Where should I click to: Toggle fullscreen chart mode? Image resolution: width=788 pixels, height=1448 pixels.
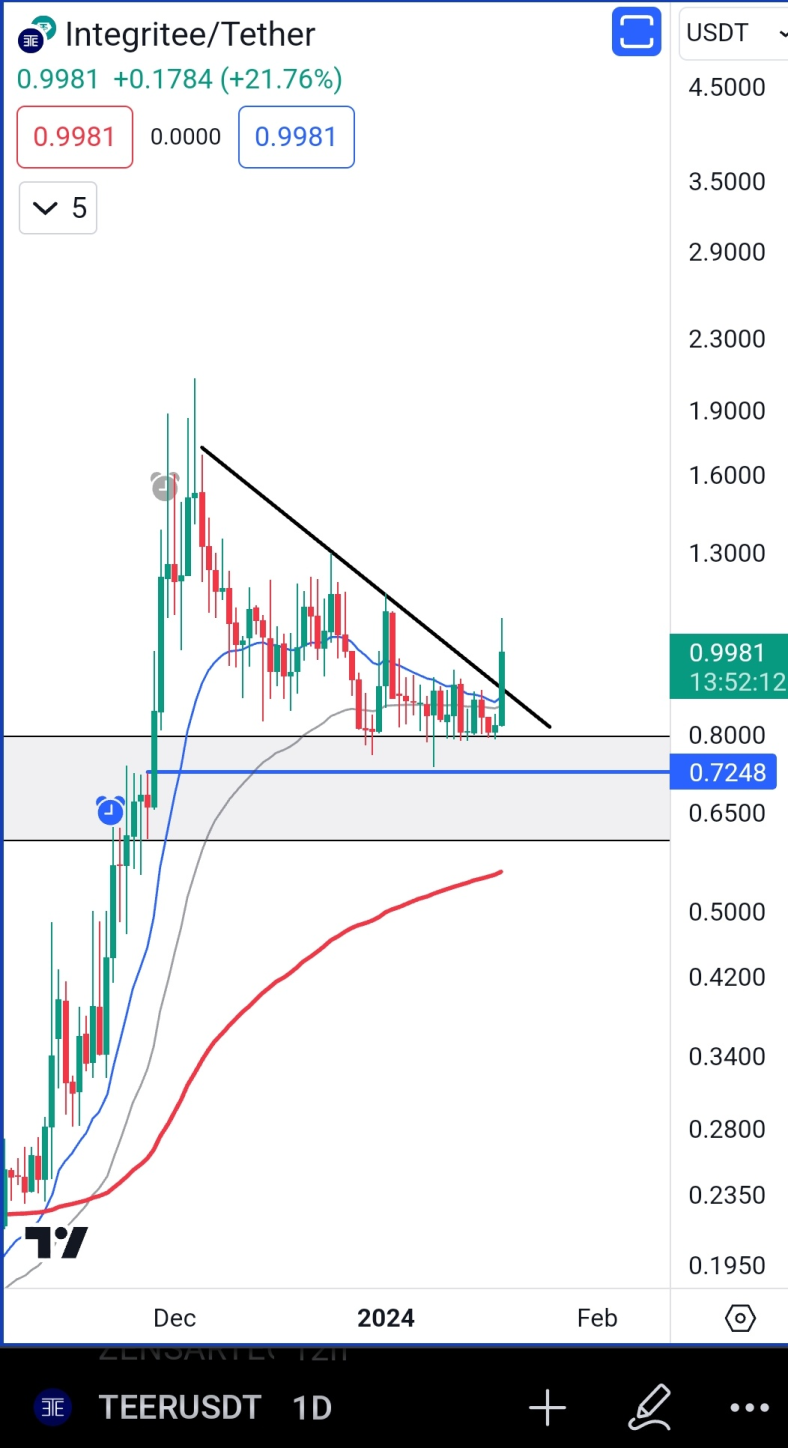[x=637, y=32]
